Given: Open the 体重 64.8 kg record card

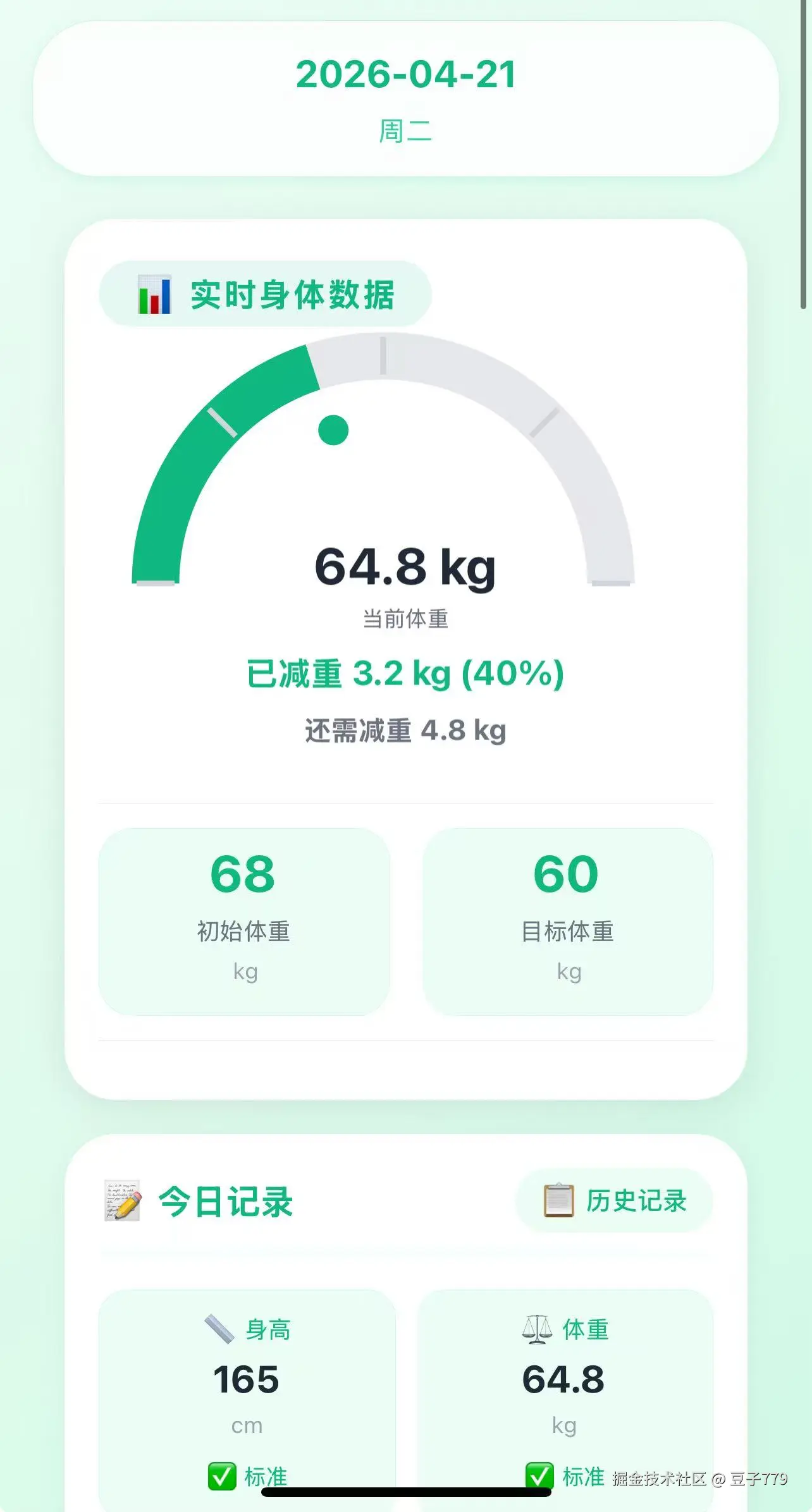Looking at the screenshot, I should 564,1391.
